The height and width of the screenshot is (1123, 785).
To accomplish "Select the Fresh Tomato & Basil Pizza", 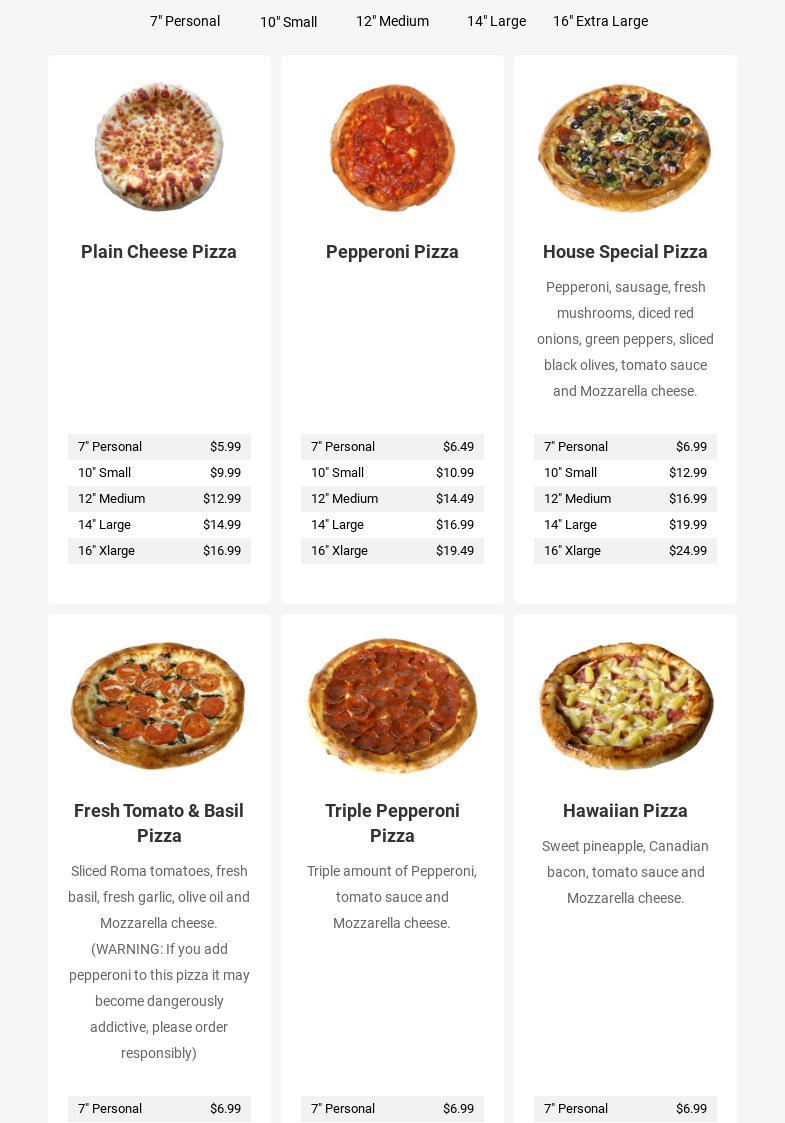I will pyautogui.click(x=159, y=822).
